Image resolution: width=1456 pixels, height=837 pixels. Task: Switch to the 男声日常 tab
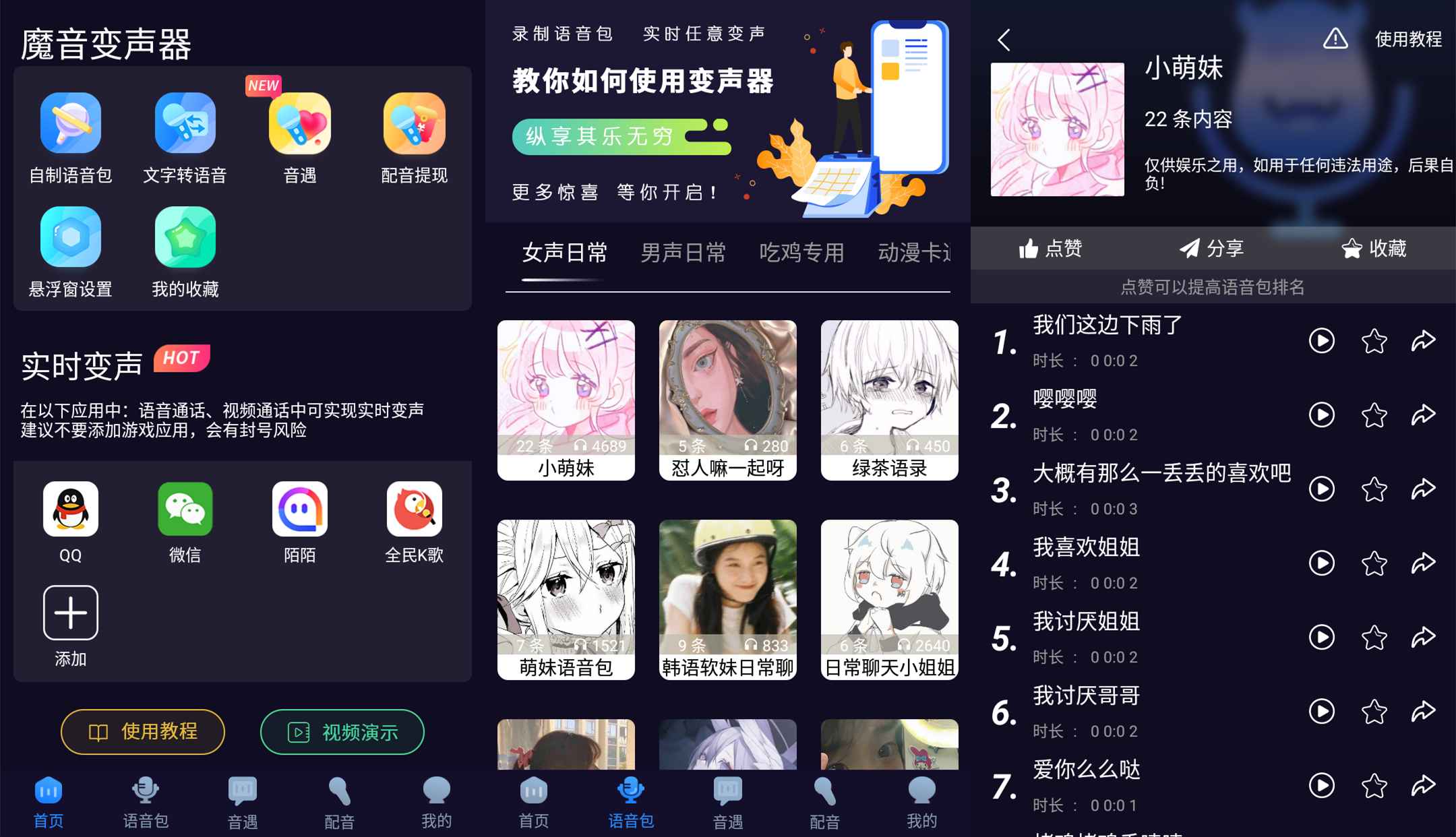click(683, 253)
